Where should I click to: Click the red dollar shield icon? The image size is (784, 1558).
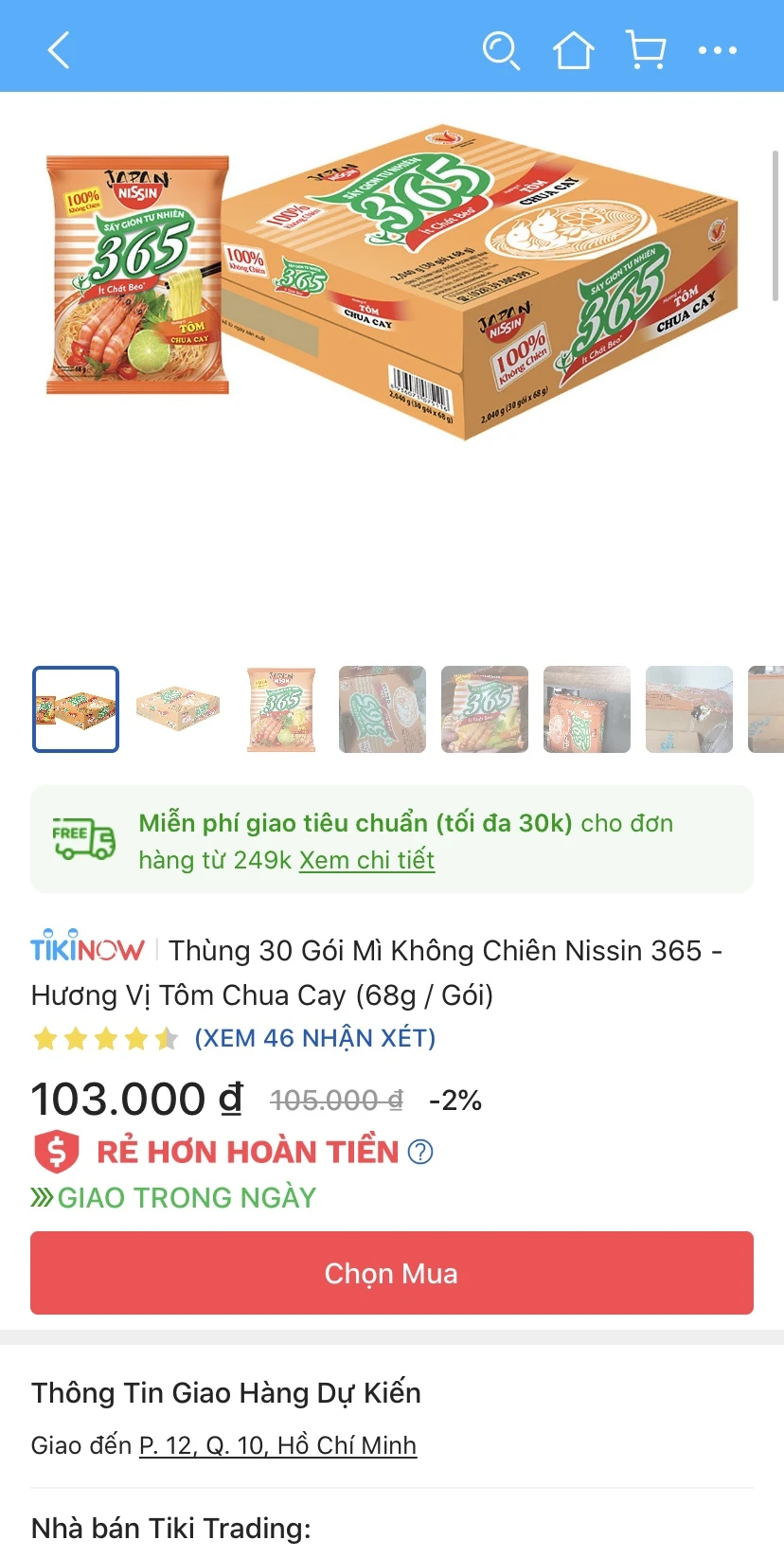[x=55, y=1151]
